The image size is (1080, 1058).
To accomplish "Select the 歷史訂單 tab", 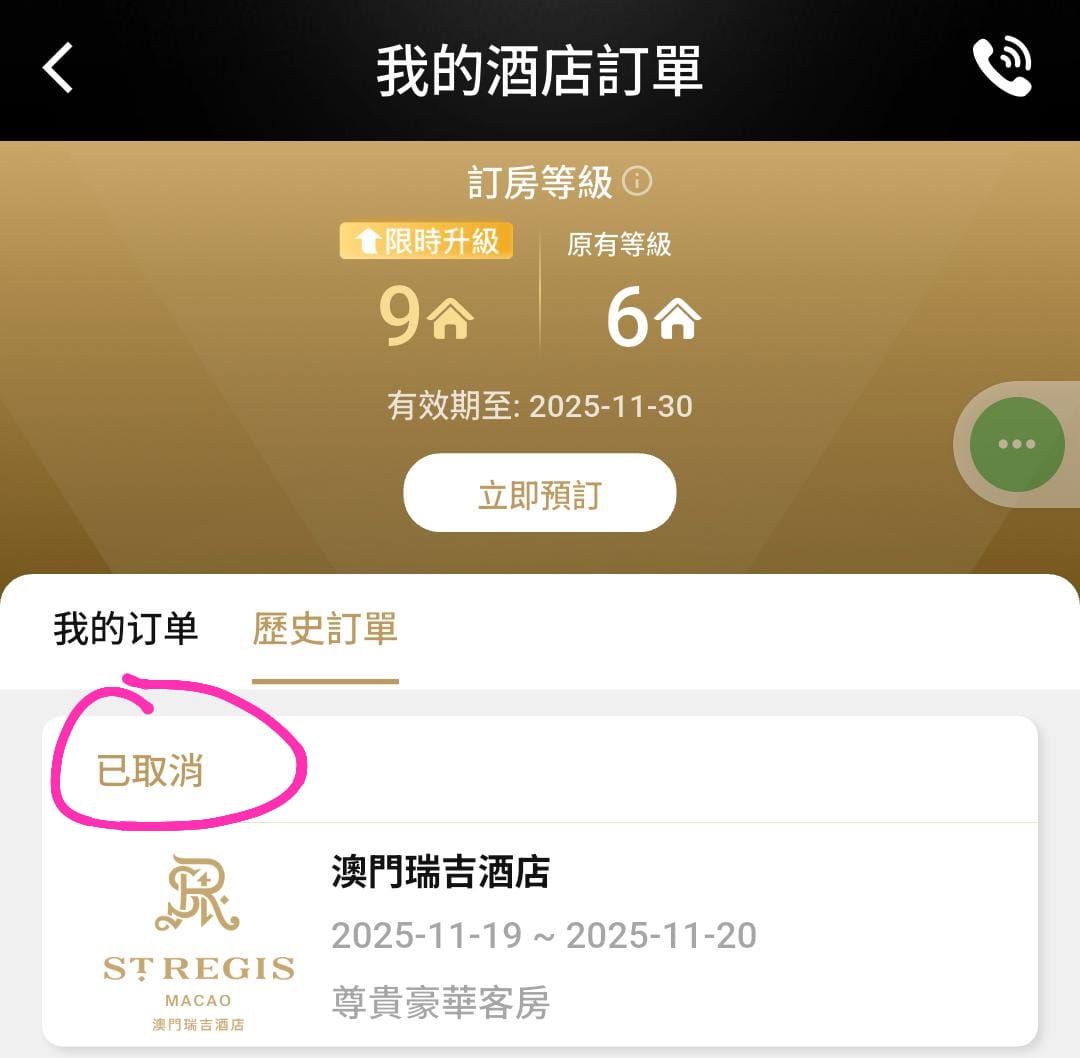I will click(x=325, y=629).
